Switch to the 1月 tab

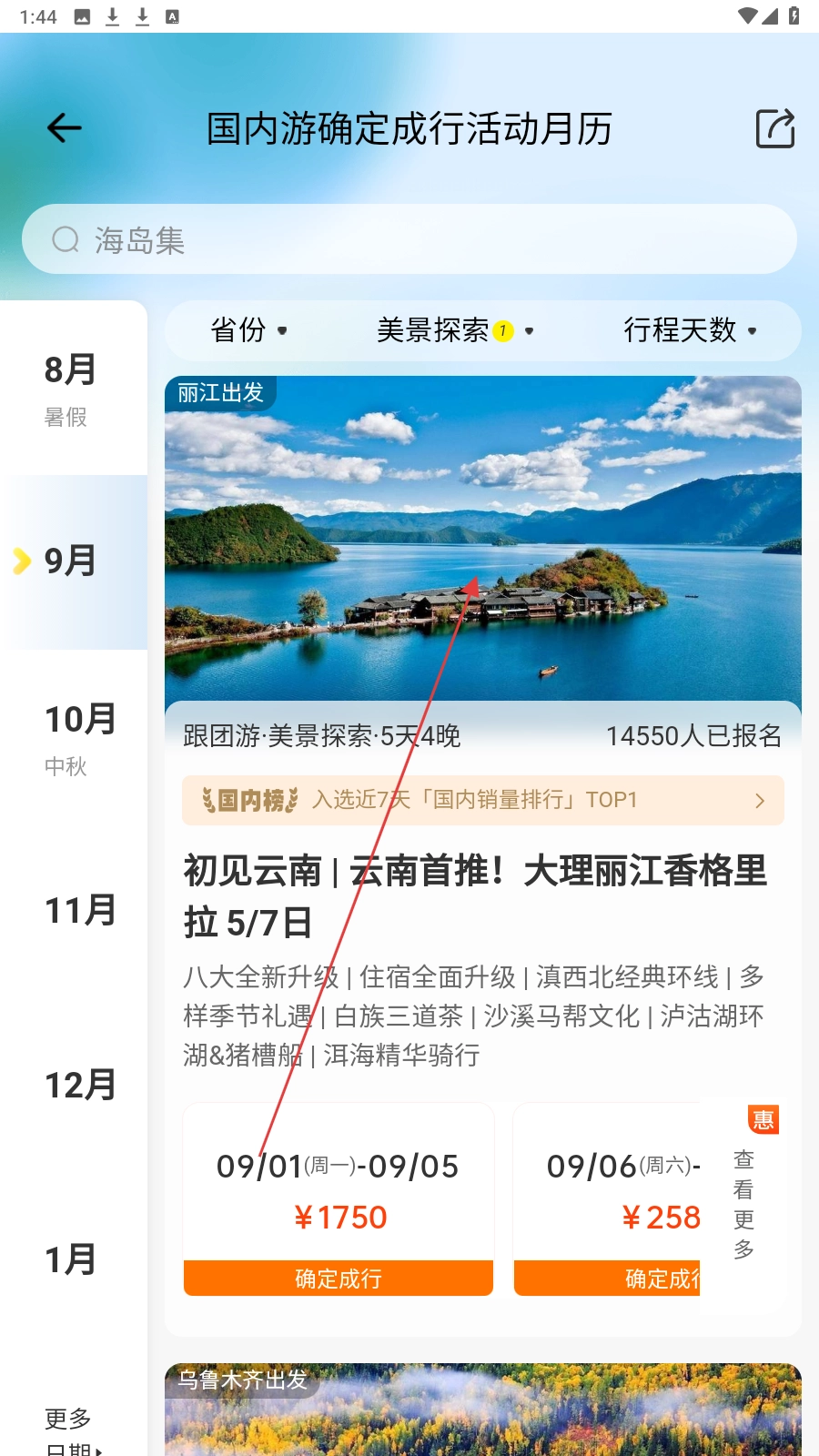point(71,1259)
